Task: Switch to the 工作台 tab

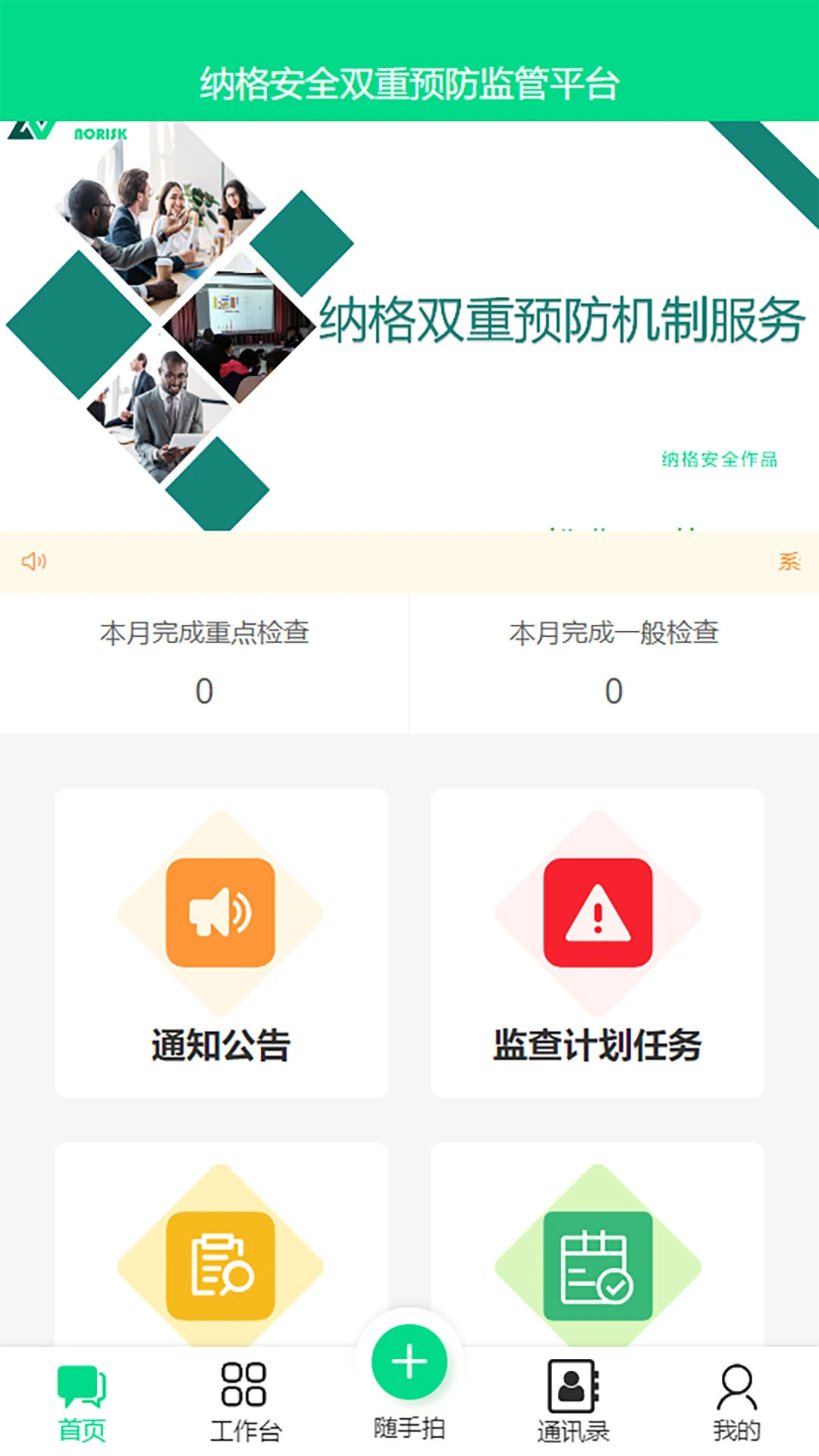Action: click(244, 1403)
